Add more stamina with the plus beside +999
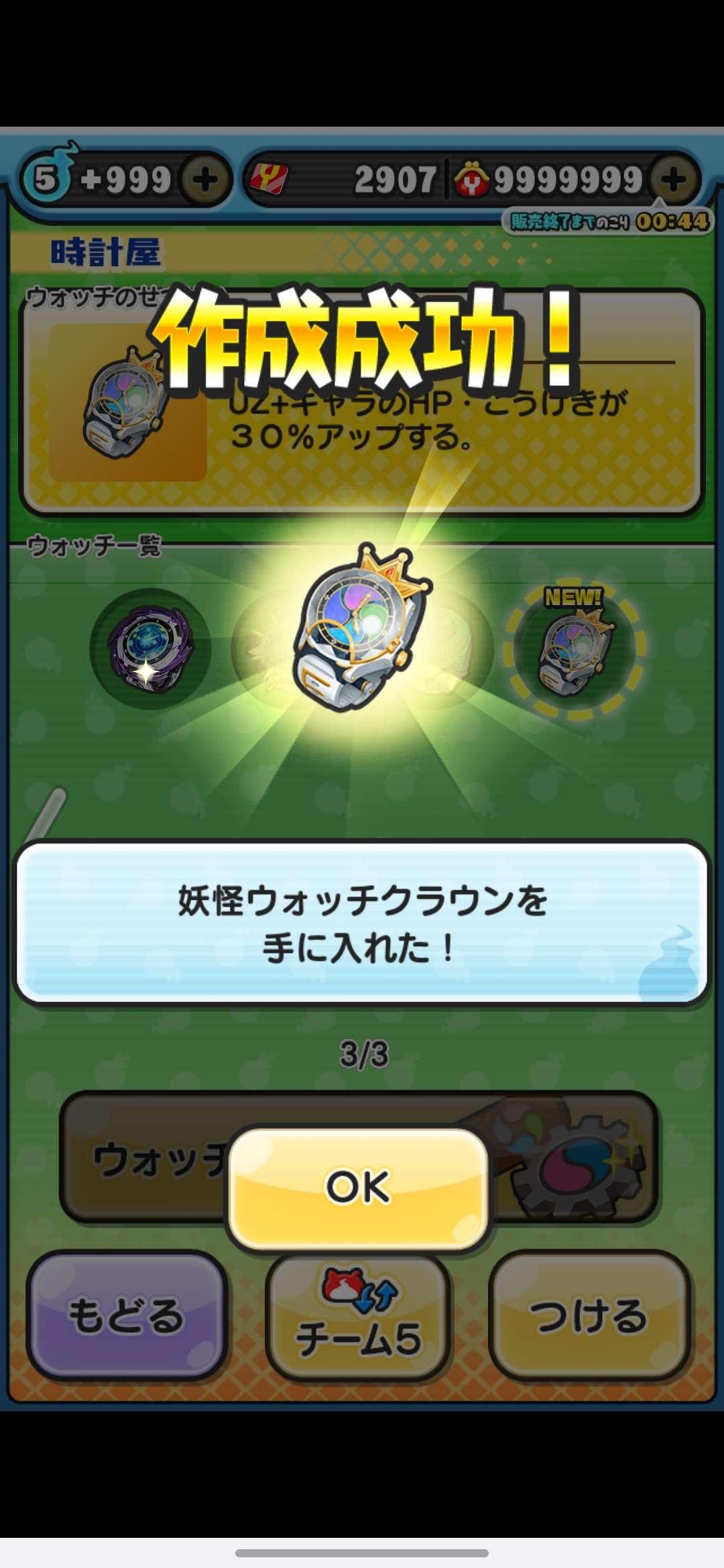Image resolution: width=724 pixels, height=1568 pixels. (x=205, y=180)
